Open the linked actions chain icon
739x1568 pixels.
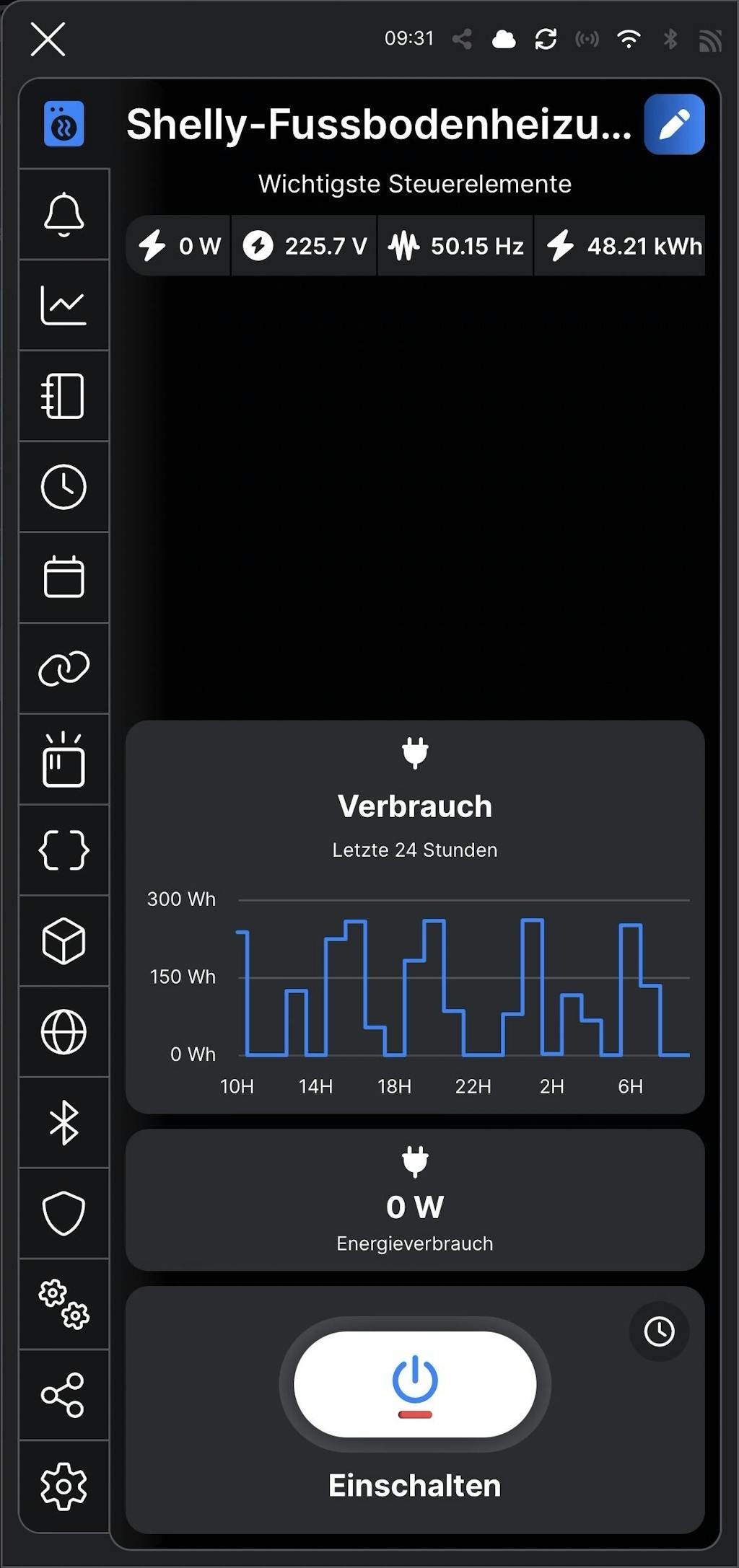tap(64, 669)
